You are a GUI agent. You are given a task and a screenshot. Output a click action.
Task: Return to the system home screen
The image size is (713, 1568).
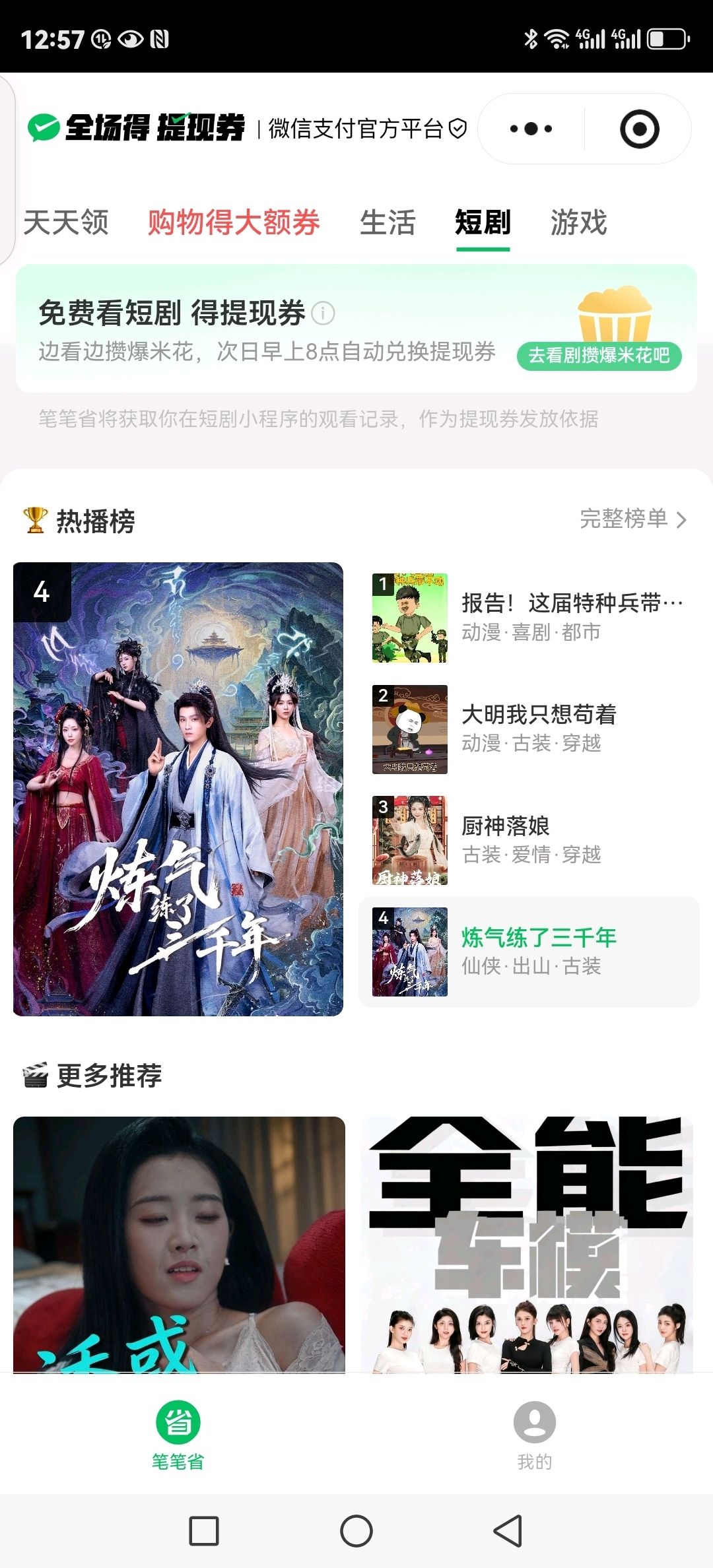[x=356, y=1531]
